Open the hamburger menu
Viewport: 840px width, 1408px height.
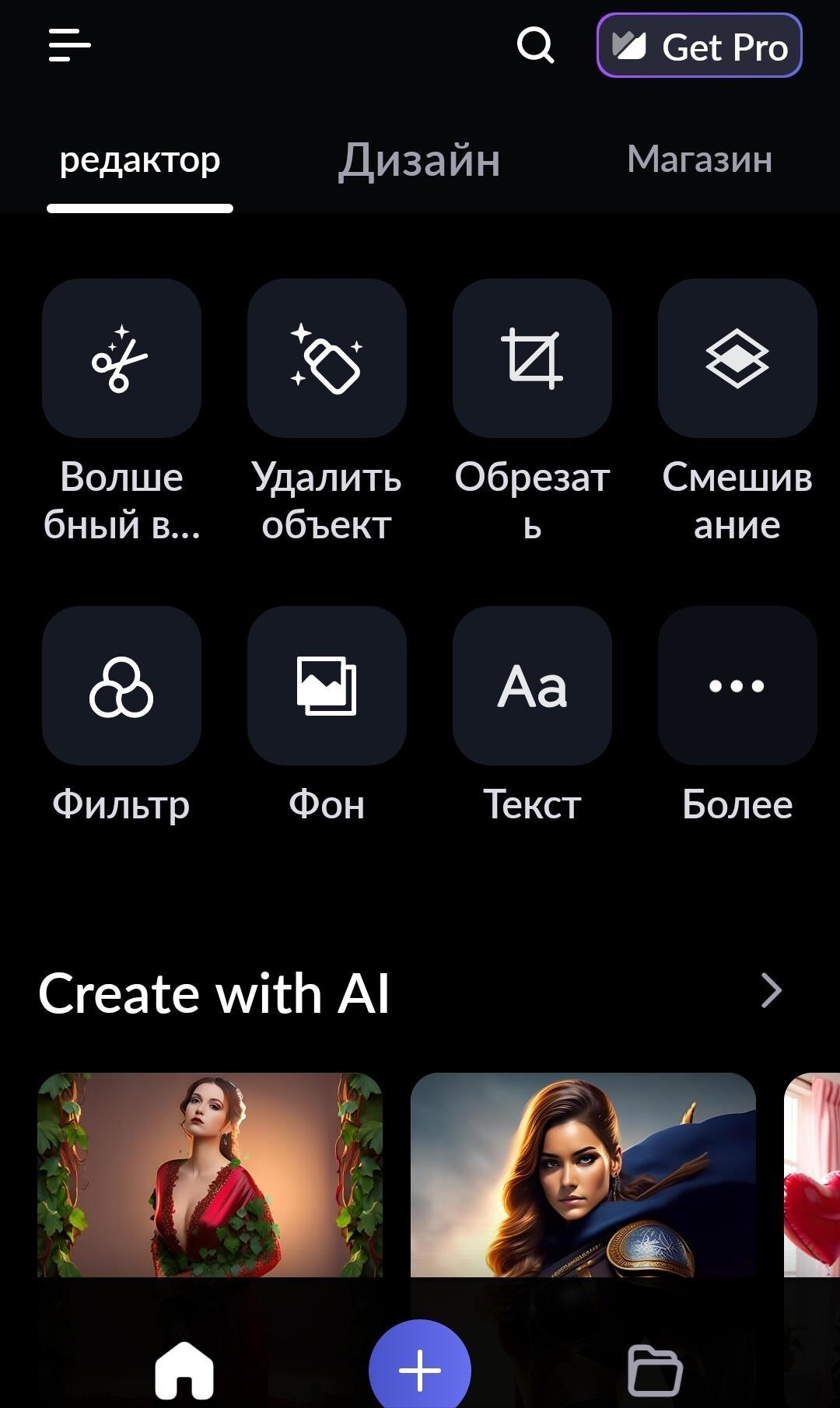tap(69, 45)
